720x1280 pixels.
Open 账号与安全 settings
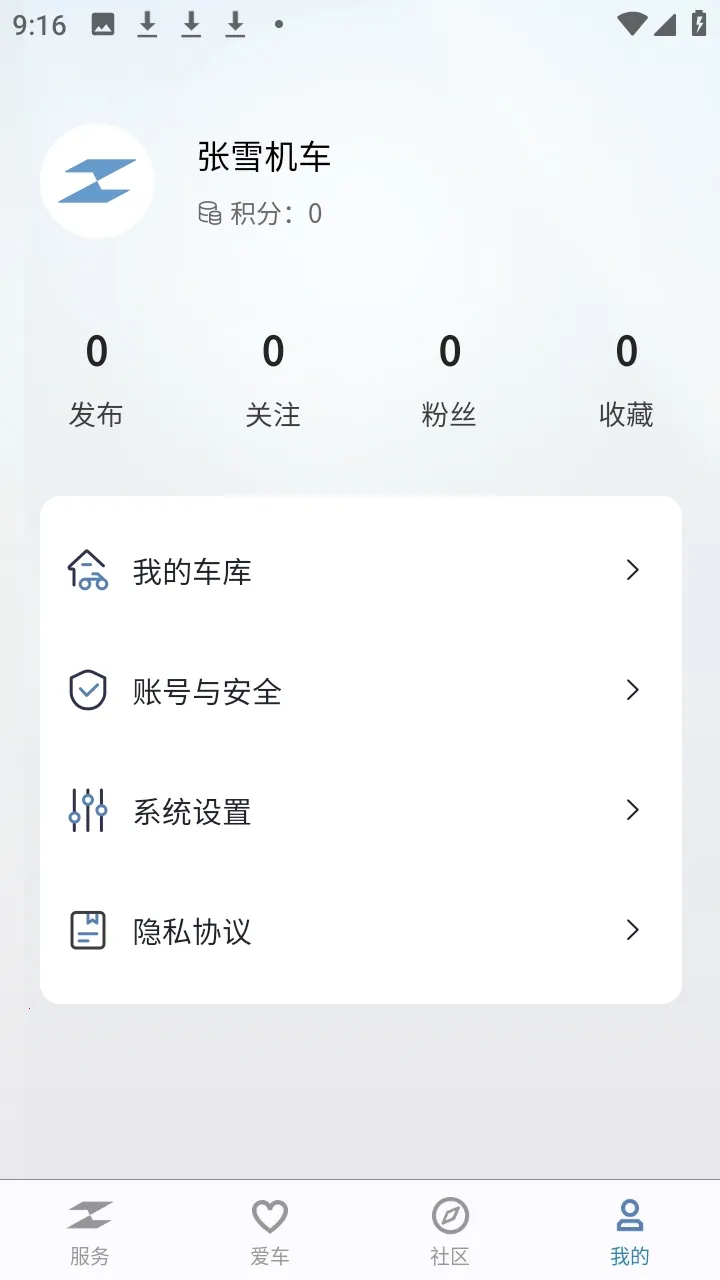207,690
